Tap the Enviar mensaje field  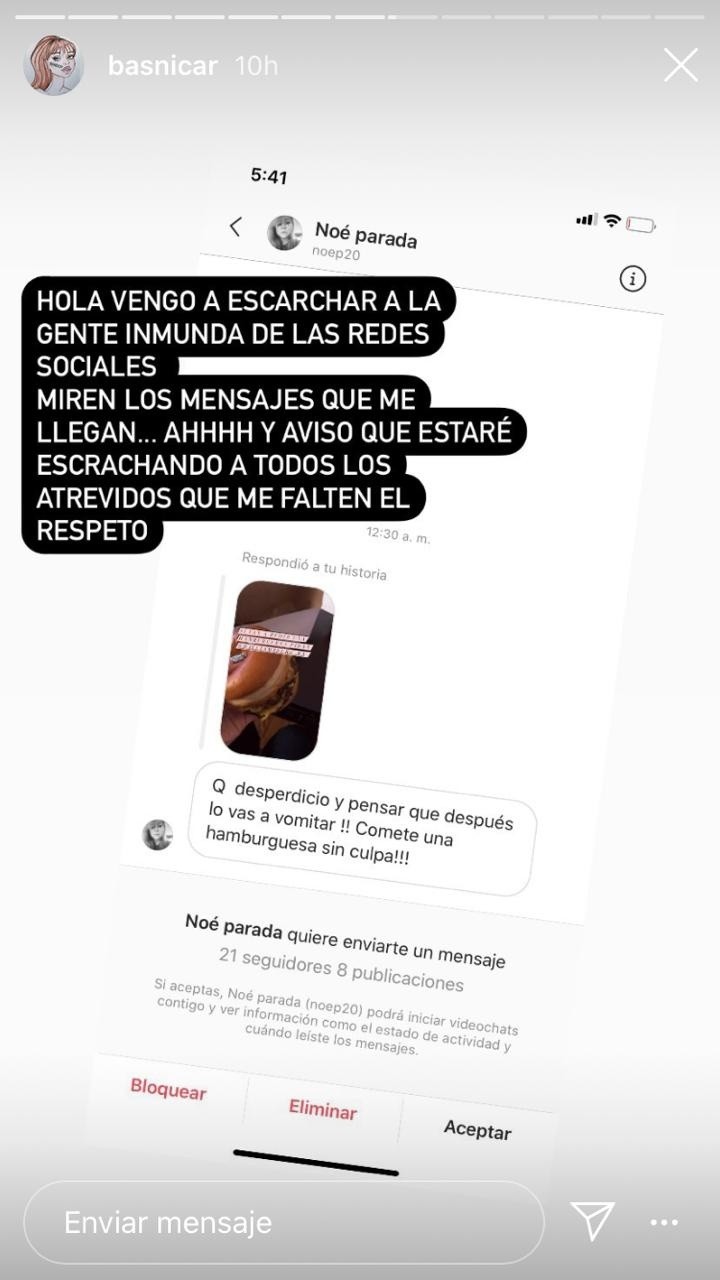point(284,1222)
